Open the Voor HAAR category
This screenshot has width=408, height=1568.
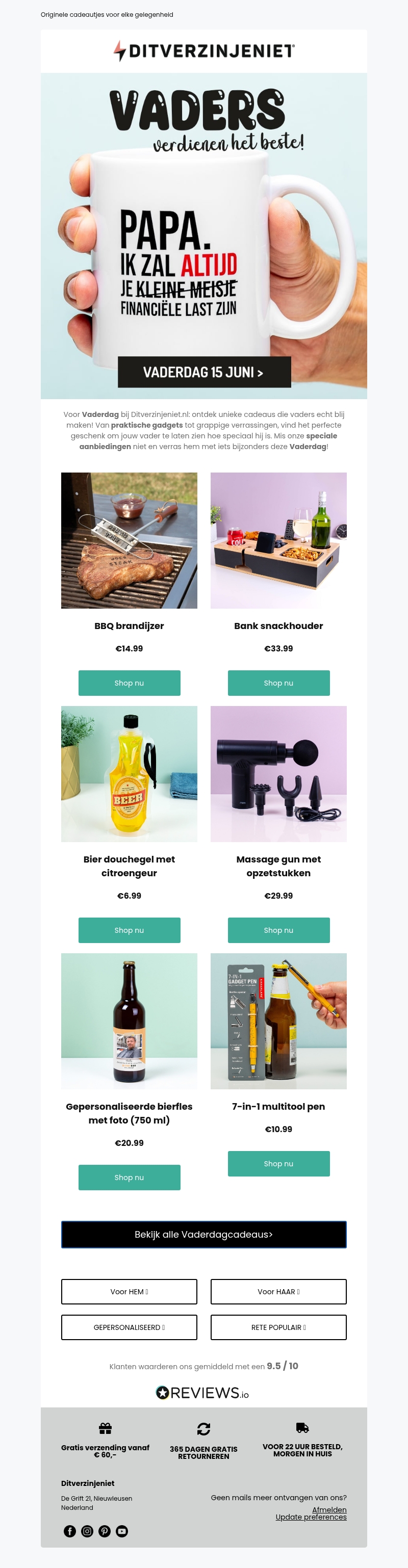tap(278, 1292)
